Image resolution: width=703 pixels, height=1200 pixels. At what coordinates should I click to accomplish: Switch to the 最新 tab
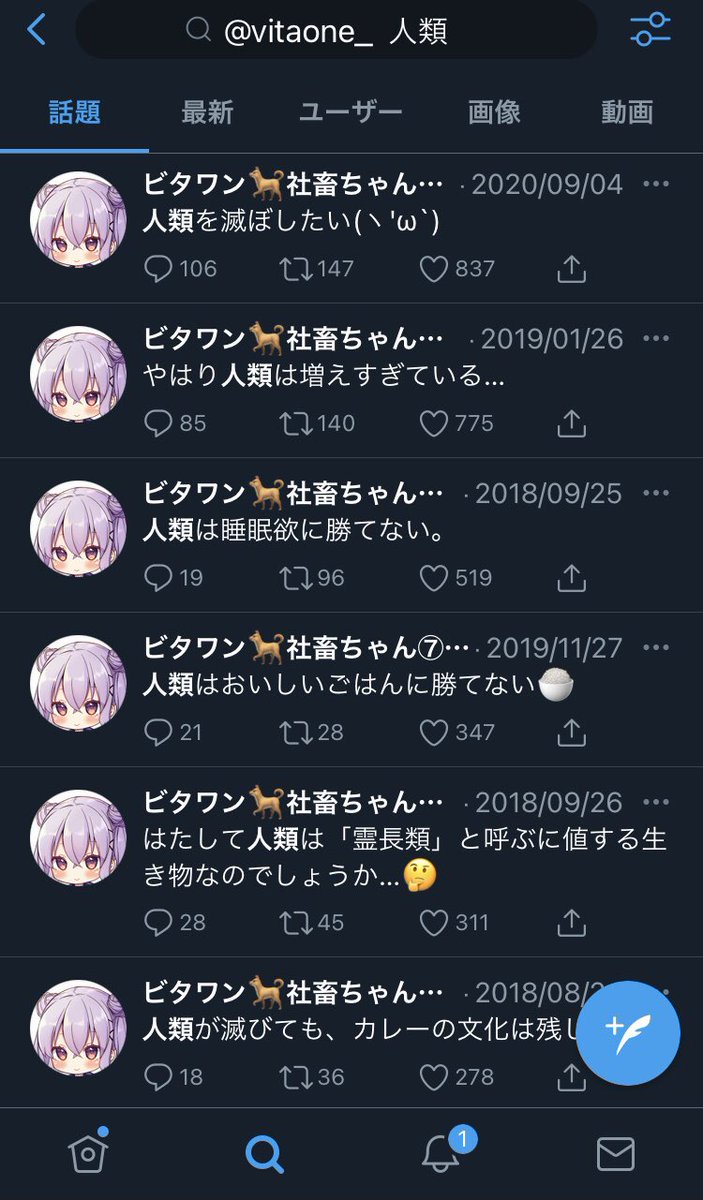[208, 111]
